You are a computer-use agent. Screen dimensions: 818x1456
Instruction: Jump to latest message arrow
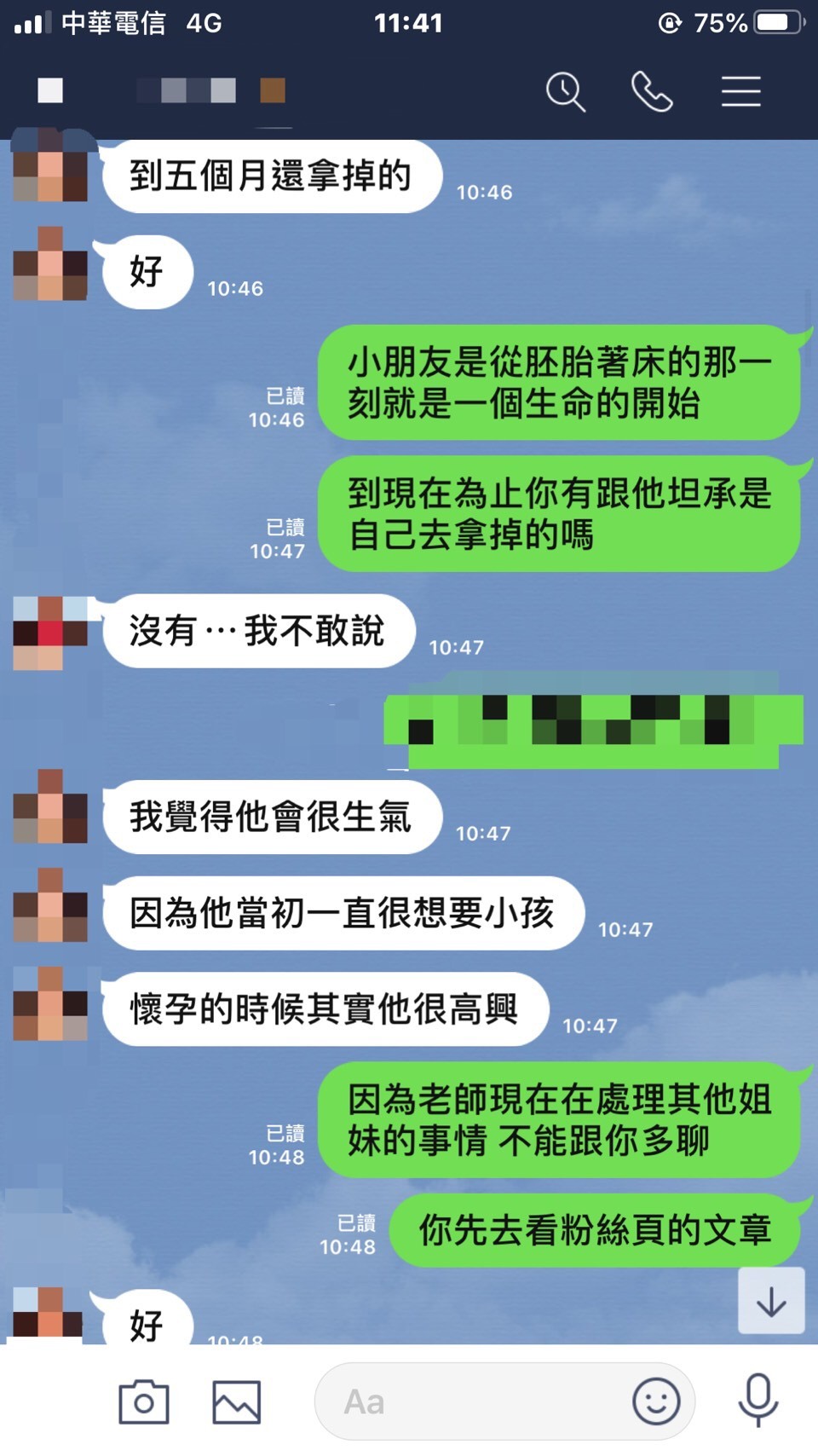pos(771,1301)
